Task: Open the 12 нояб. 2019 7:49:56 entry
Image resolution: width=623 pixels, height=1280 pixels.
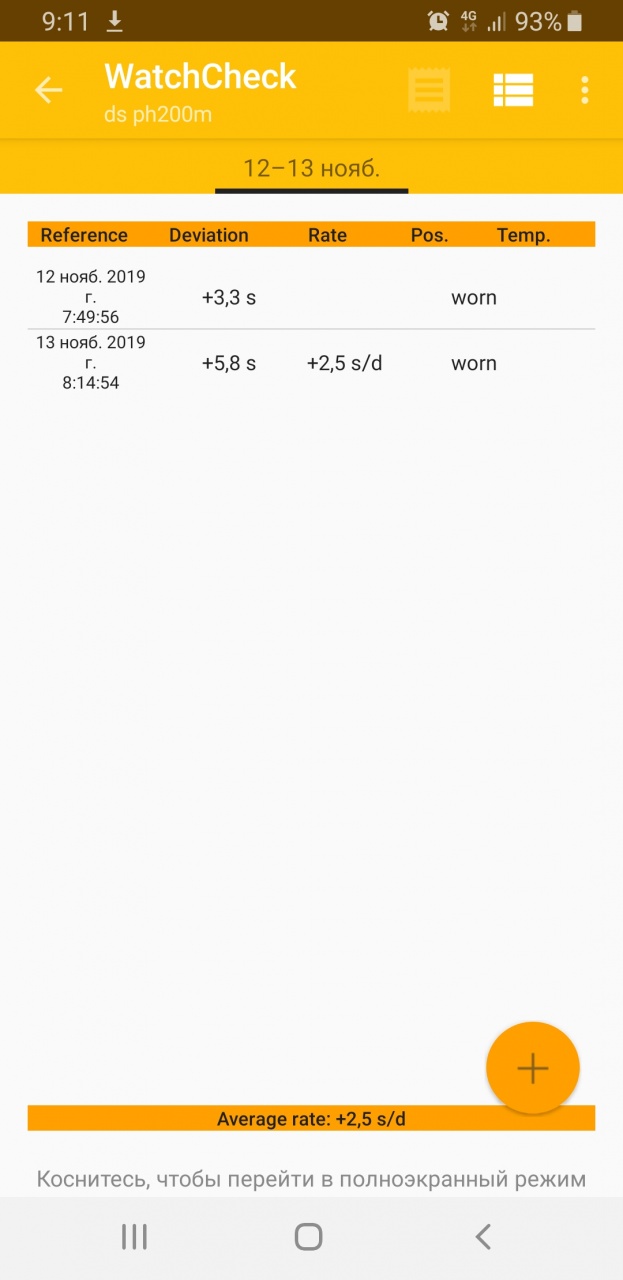Action: click(x=311, y=297)
